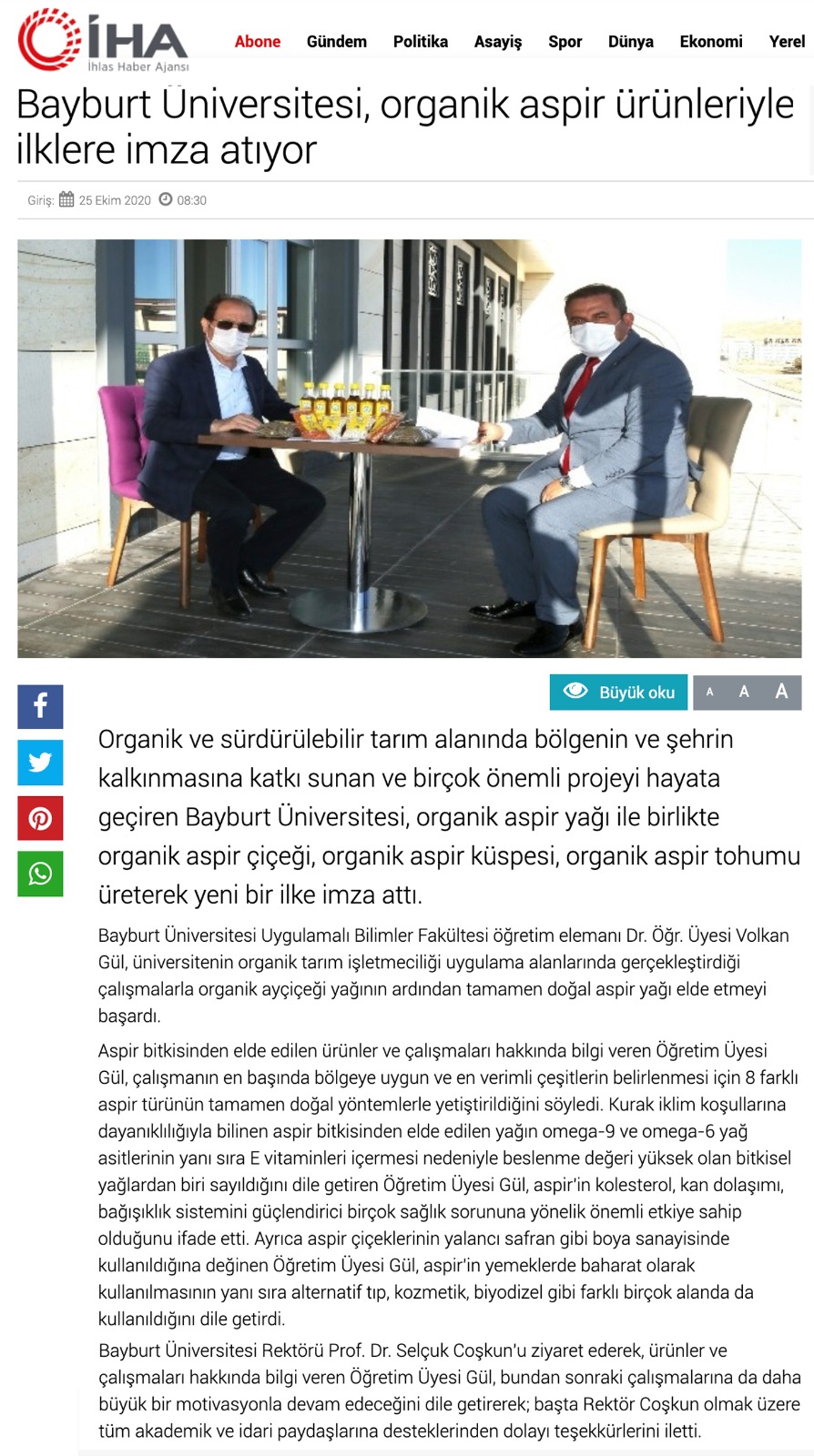Select the Yerel section
The image size is (814, 1456).
pyautogui.click(x=786, y=42)
